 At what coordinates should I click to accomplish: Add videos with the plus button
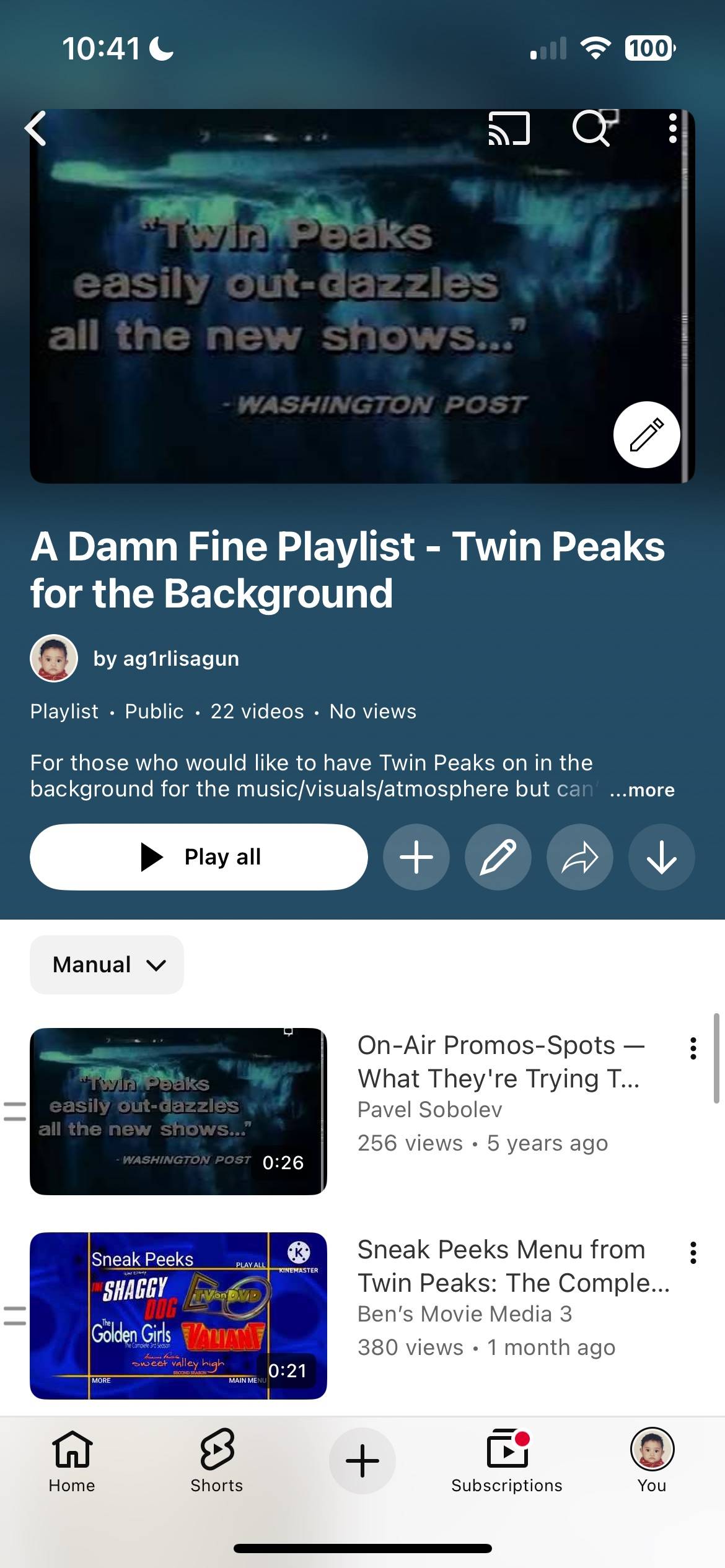[x=416, y=857]
